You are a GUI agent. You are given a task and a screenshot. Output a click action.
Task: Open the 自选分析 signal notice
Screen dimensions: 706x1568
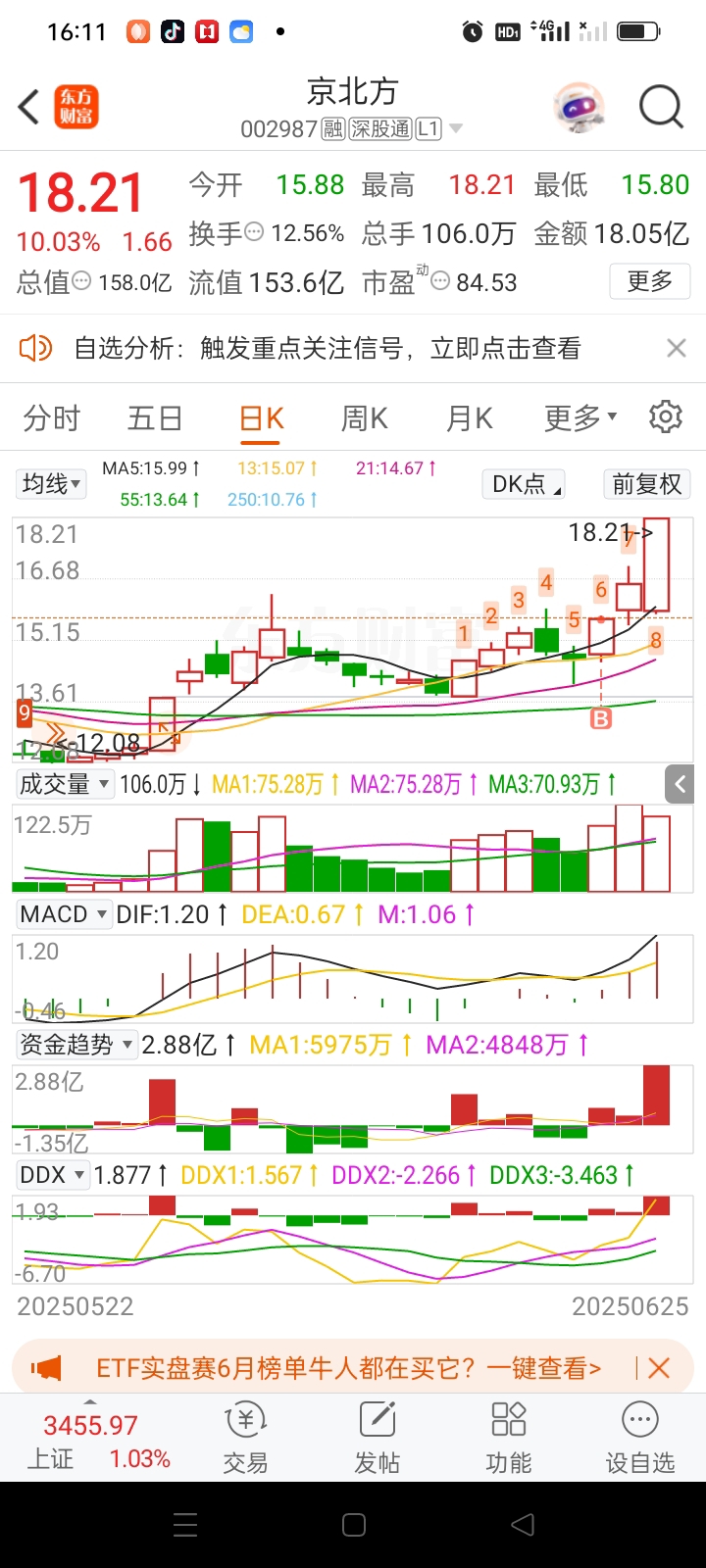[x=328, y=348]
